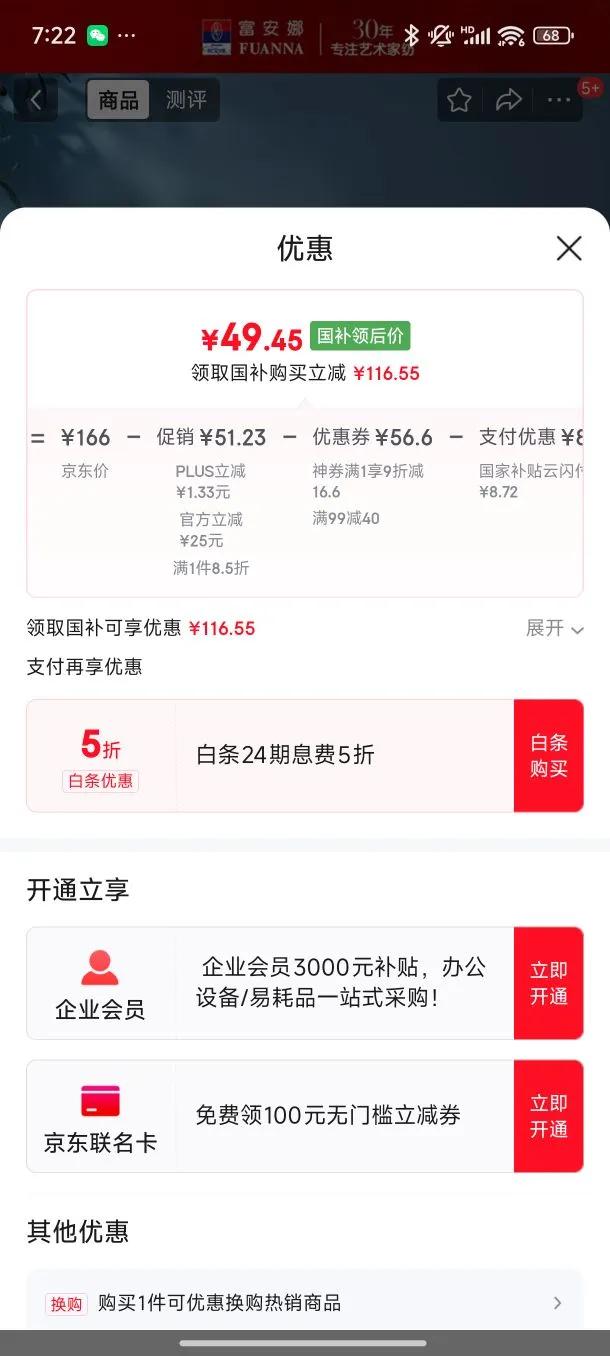
Task: Share this product
Action: click(509, 100)
